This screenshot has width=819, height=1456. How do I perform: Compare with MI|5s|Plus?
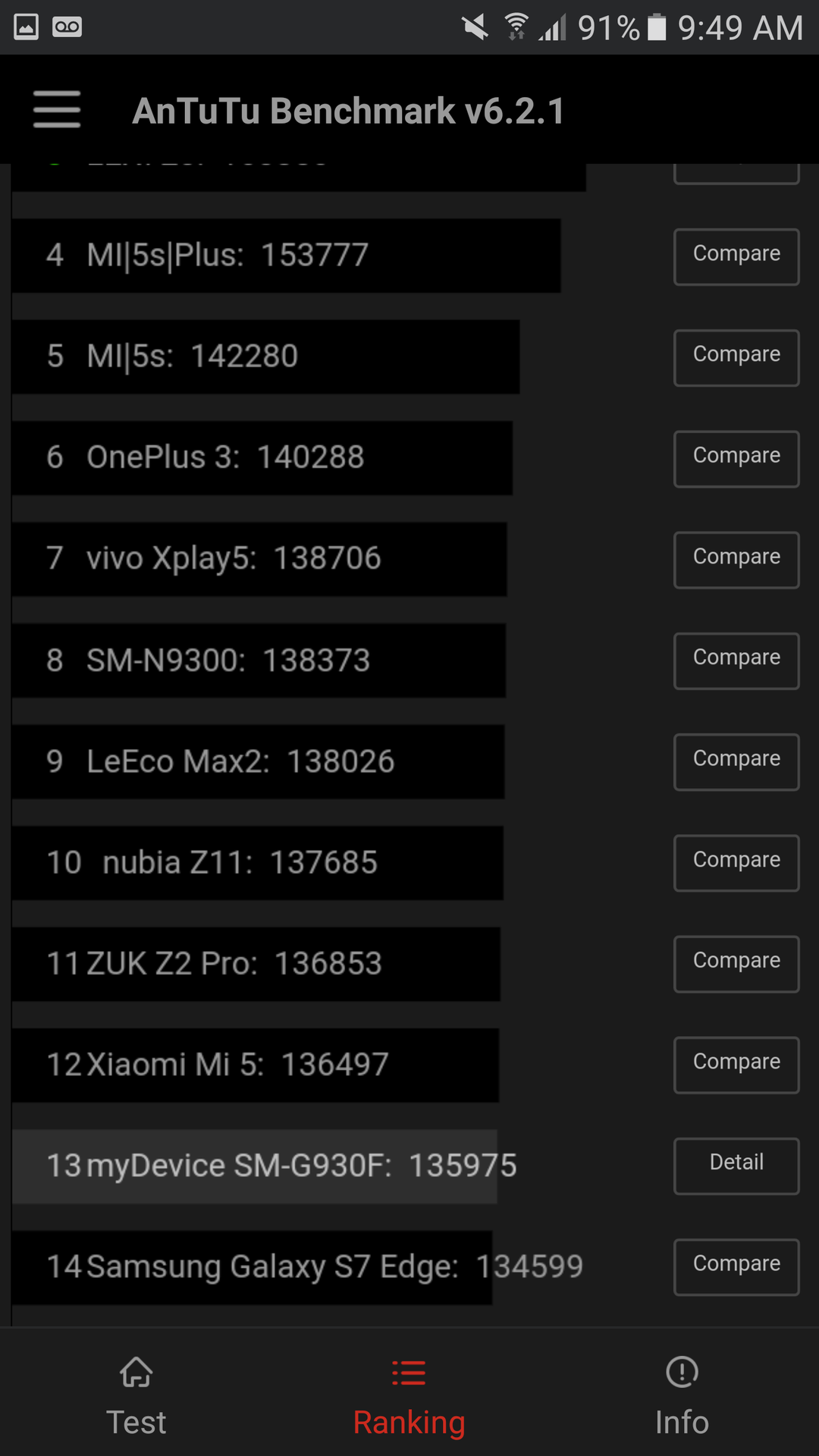click(736, 256)
